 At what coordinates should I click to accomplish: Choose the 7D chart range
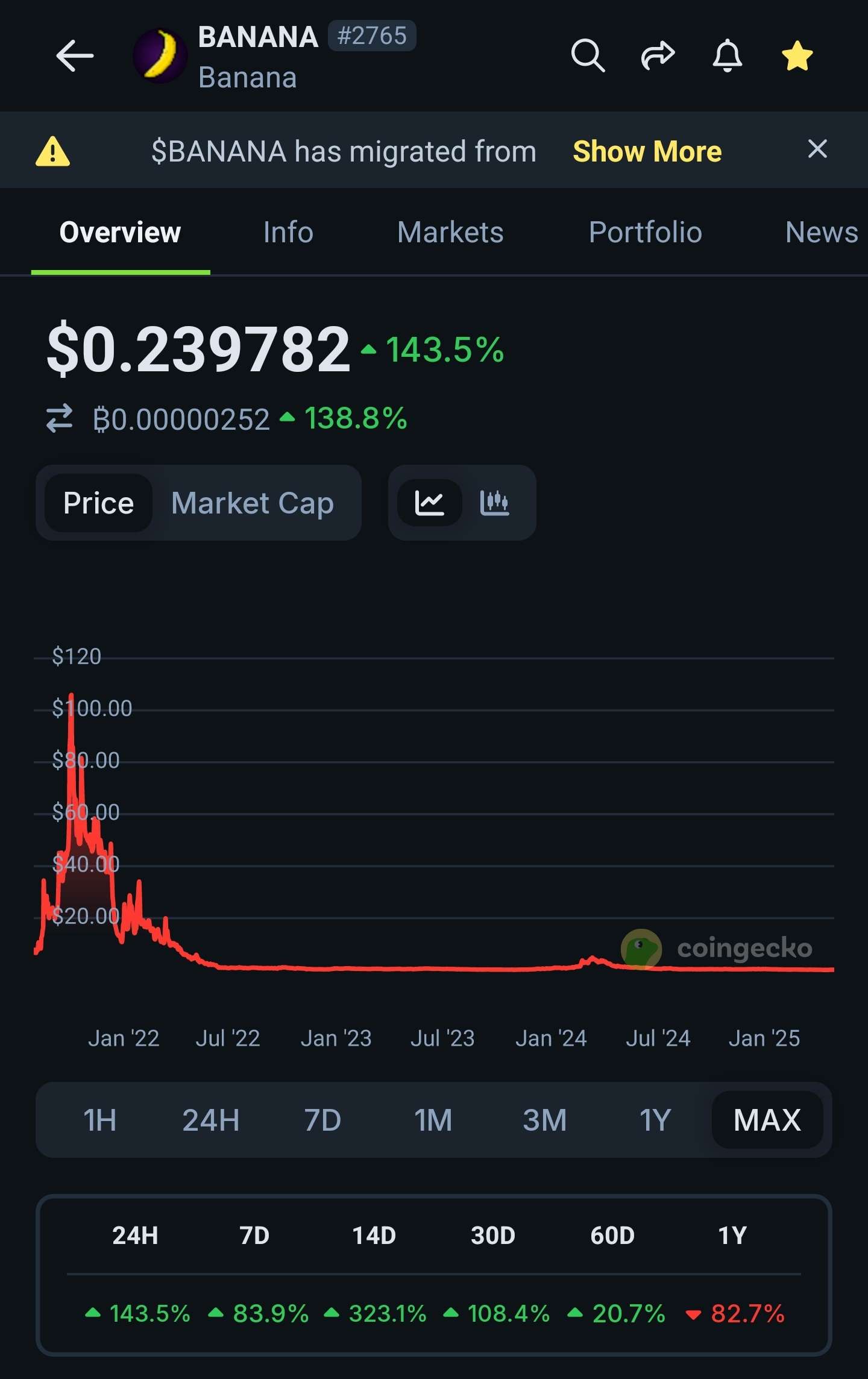coord(322,1120)
